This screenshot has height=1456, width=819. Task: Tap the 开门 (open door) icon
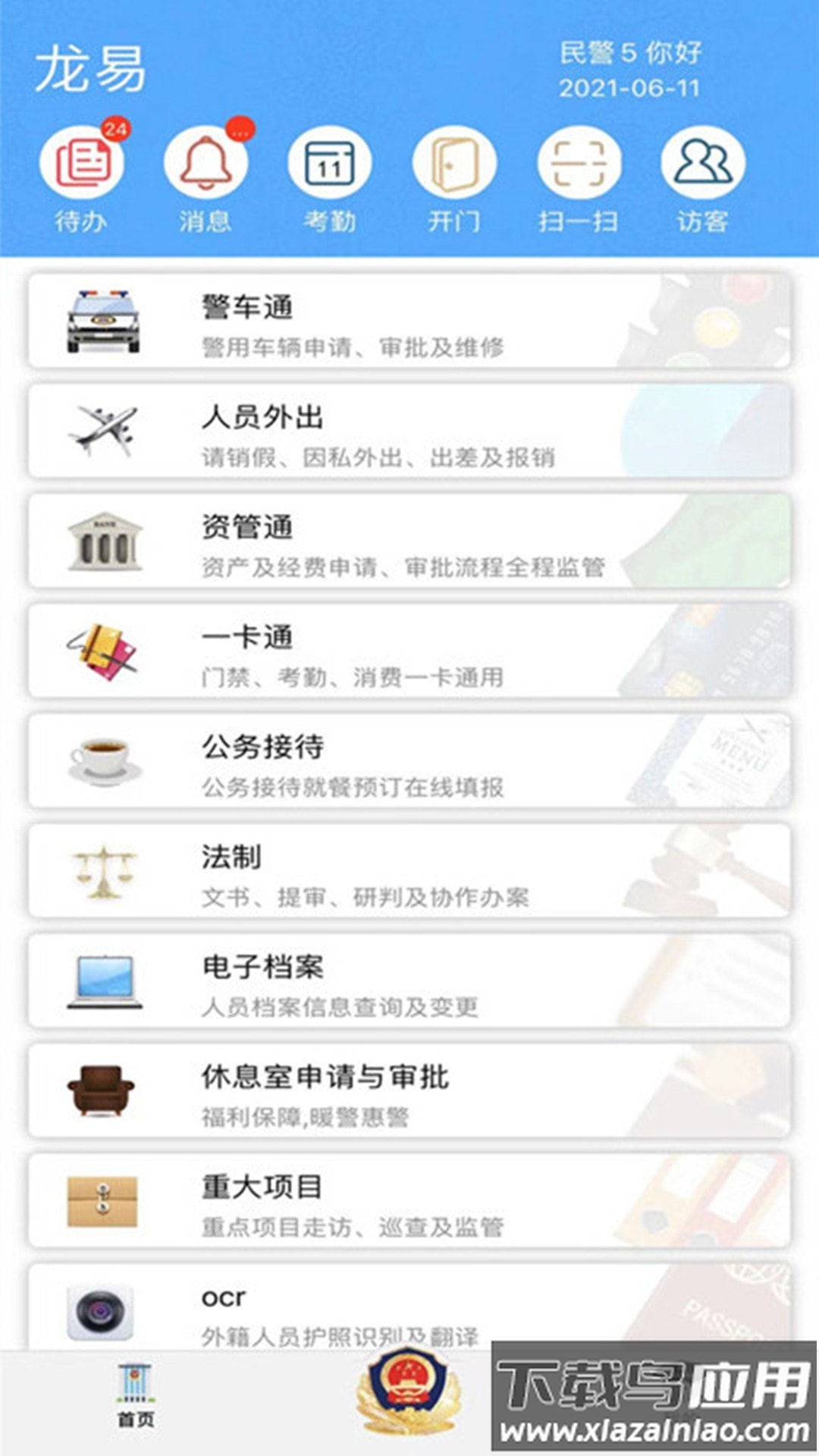[452, 163]
